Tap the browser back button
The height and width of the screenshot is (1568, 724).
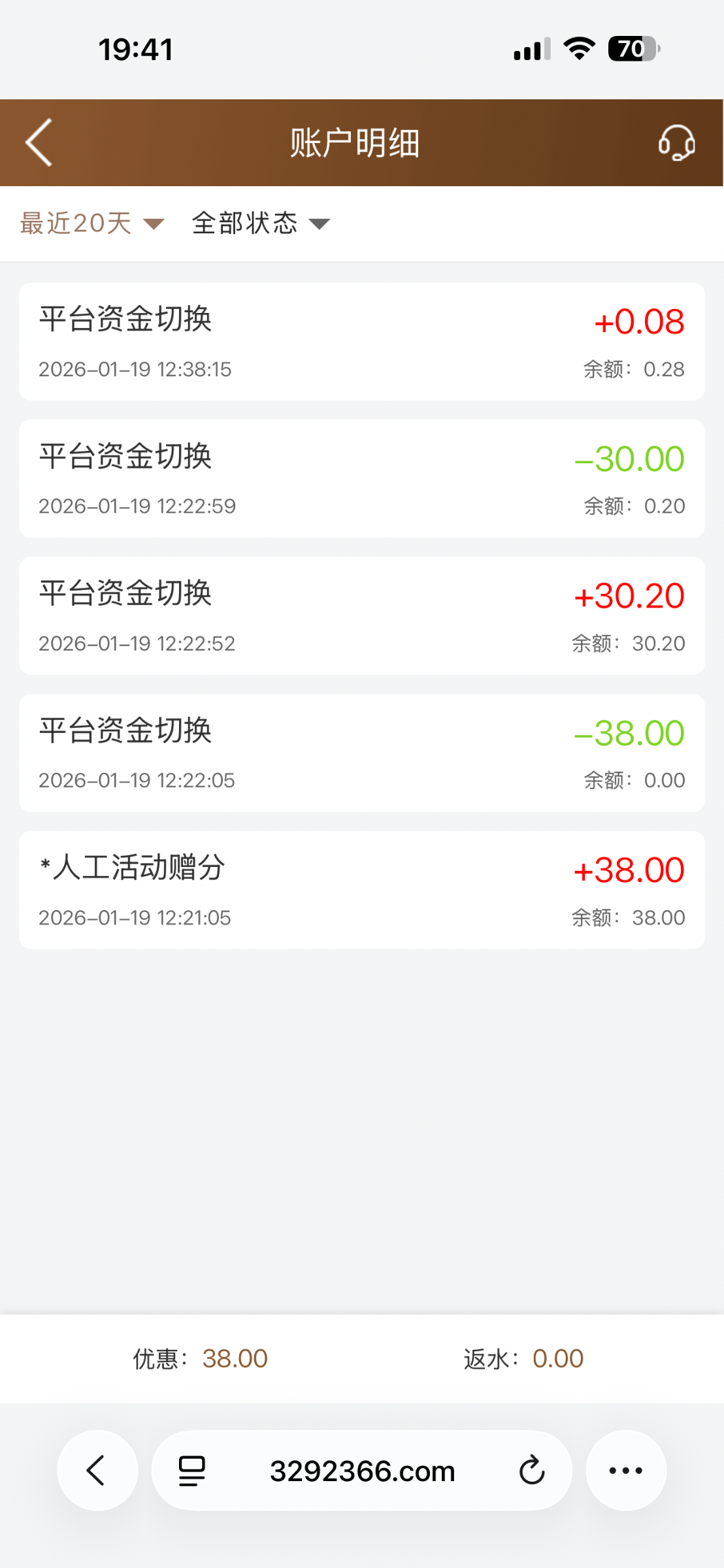tap(97, 1471)
